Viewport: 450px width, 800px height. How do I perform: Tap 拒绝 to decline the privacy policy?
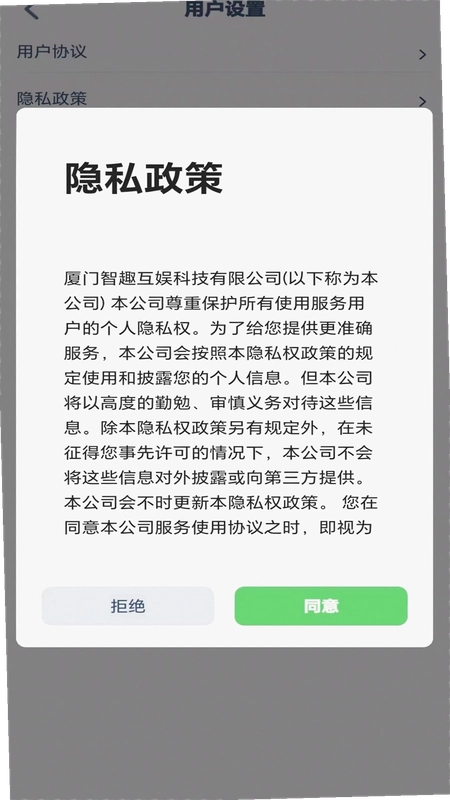[x=128, y=606]
